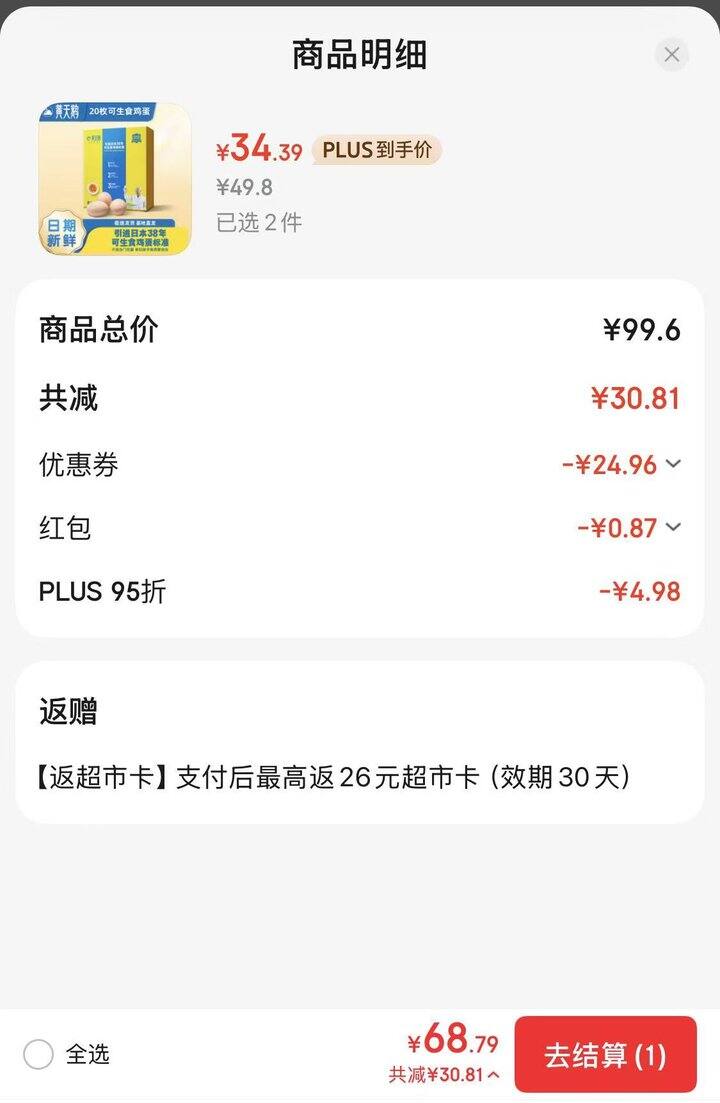
Task: Select the 全选 select-all radio button
Action: tap(36, 1055)
